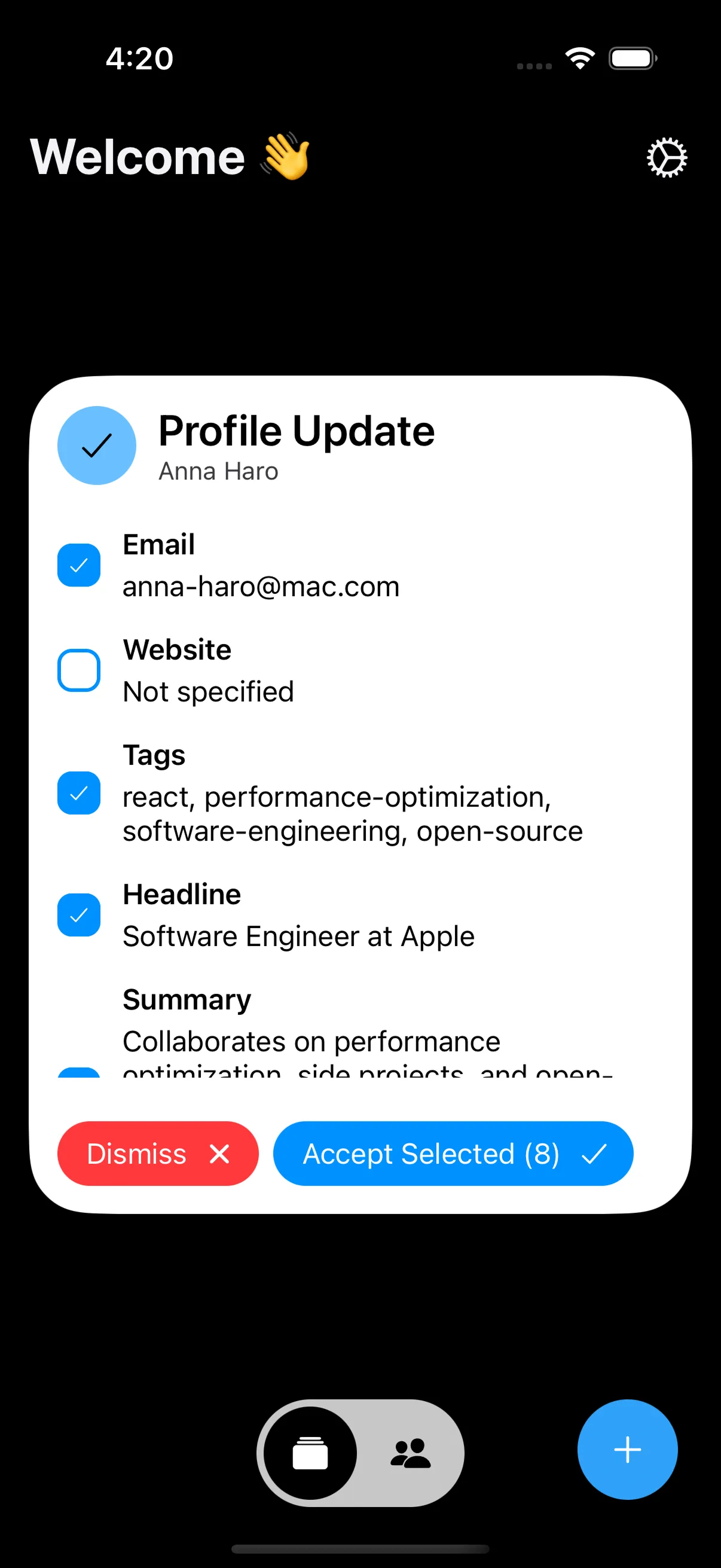721x1568 pixels.
Task: Check the Website checkbox
Action: [x=78, y=670]
